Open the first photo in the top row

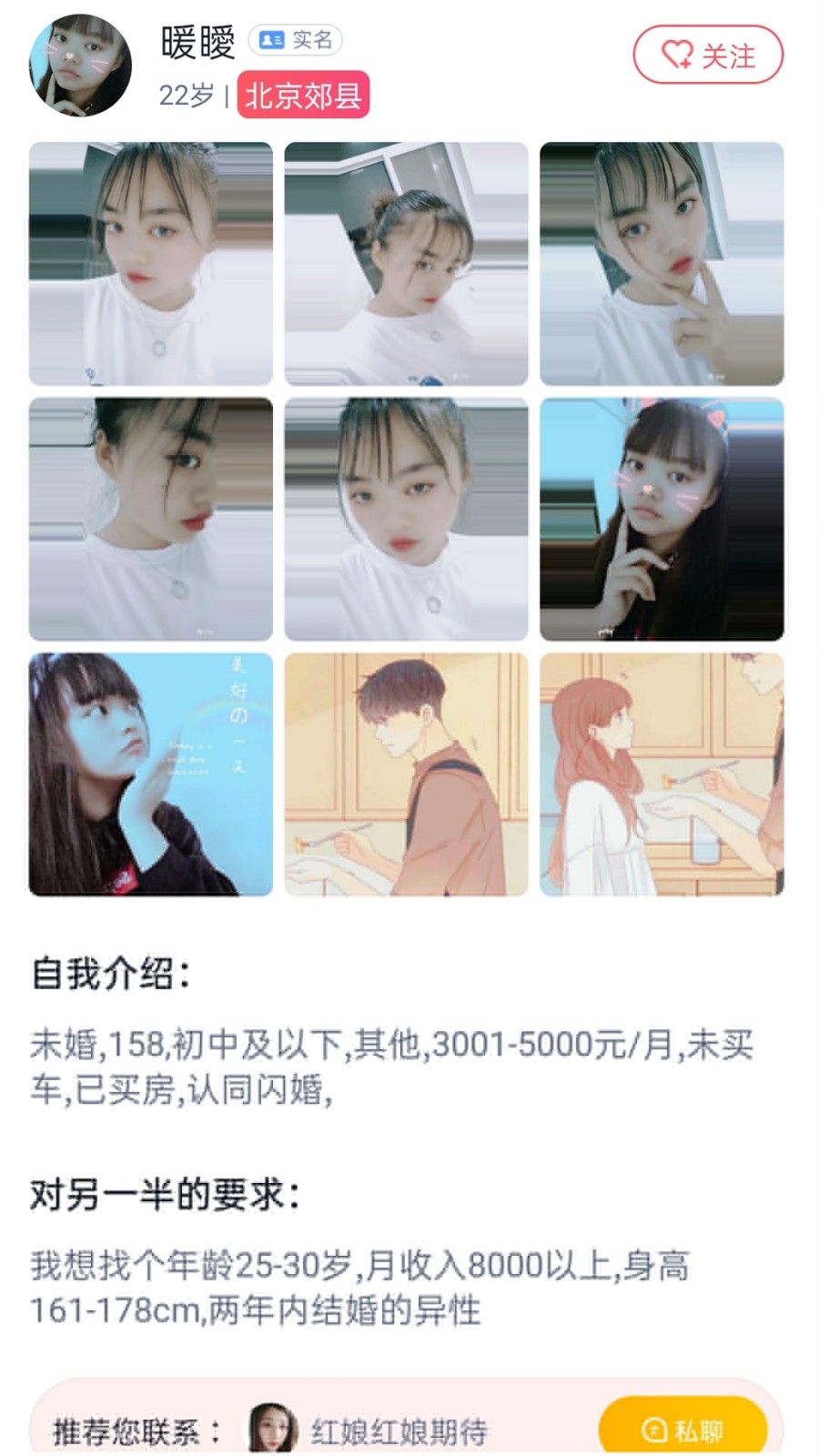coord(151,264)
